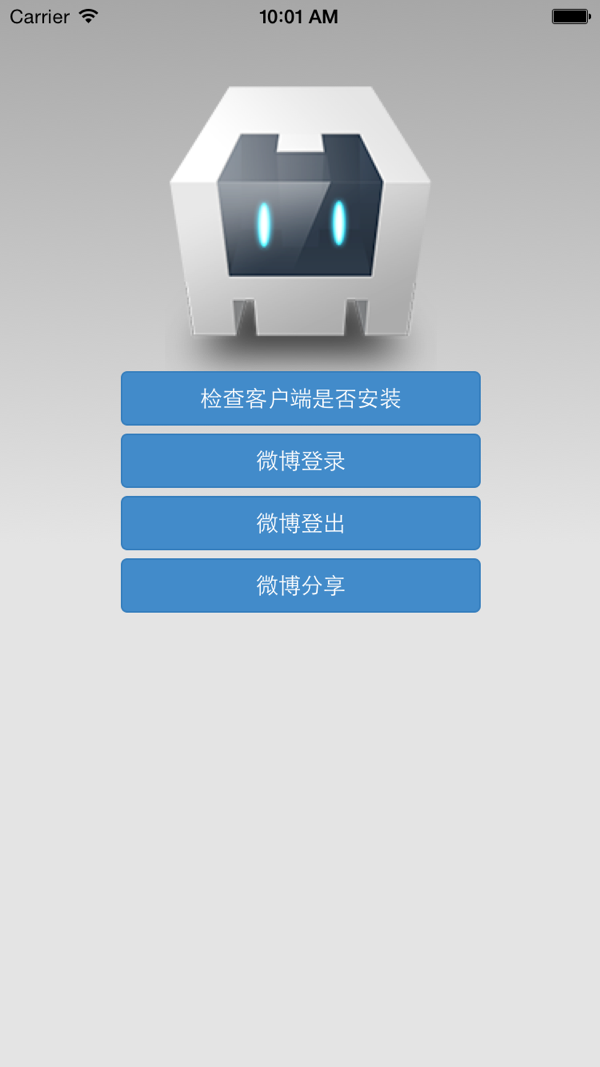
Task: Share using the 微博分享 button
Action: click(300, 585)
